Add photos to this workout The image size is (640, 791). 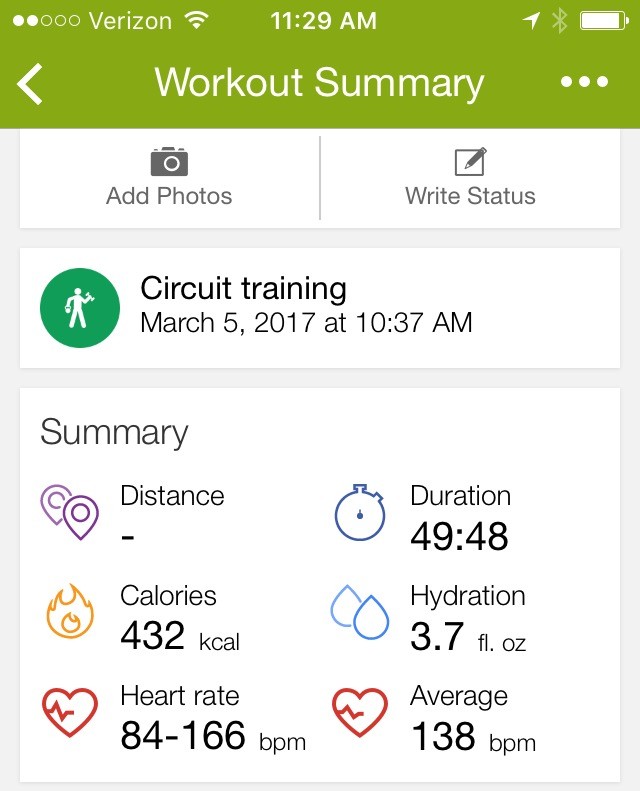pos(169,178)
